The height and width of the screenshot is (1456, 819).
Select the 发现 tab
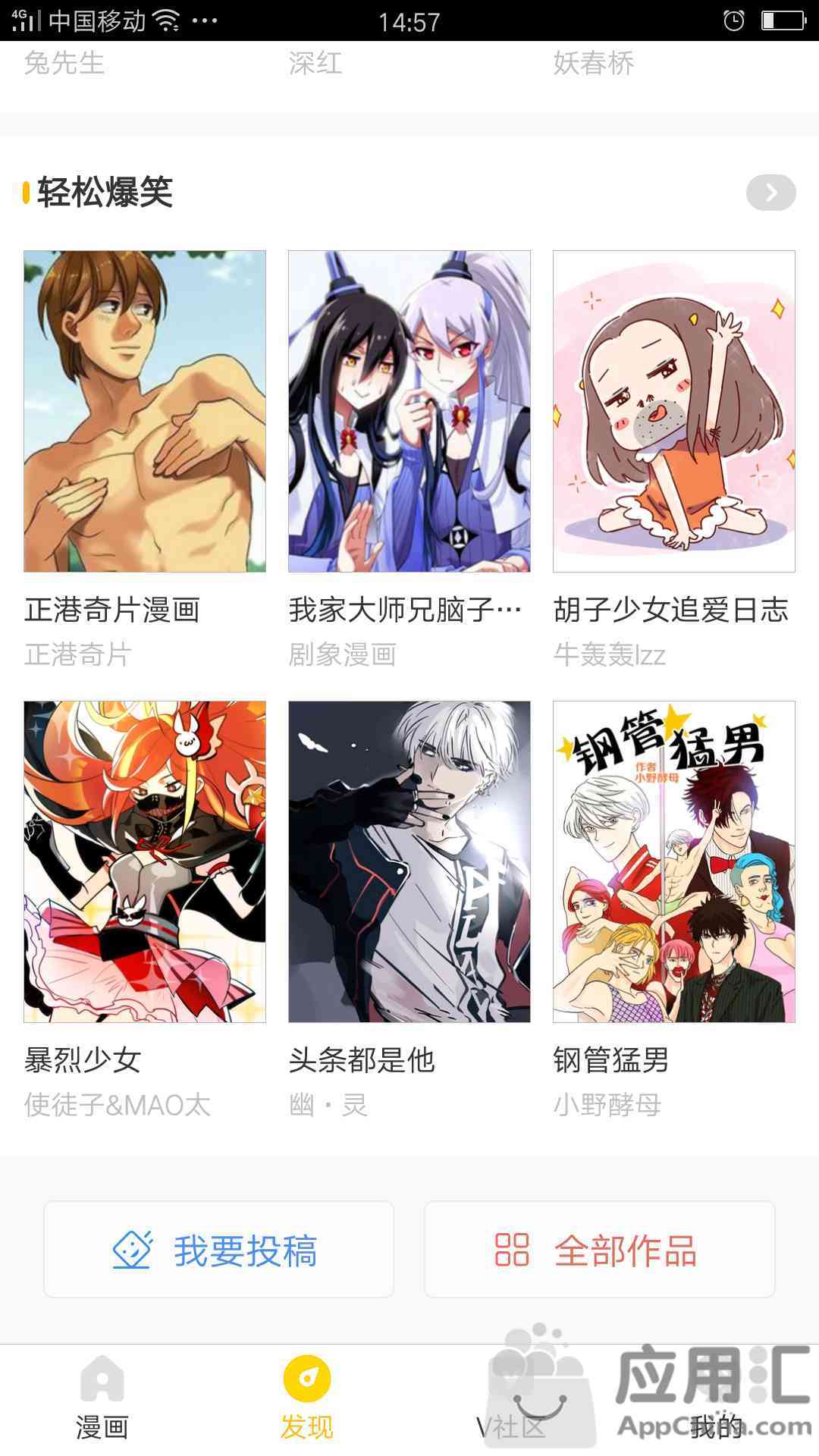click(307, 1399)
